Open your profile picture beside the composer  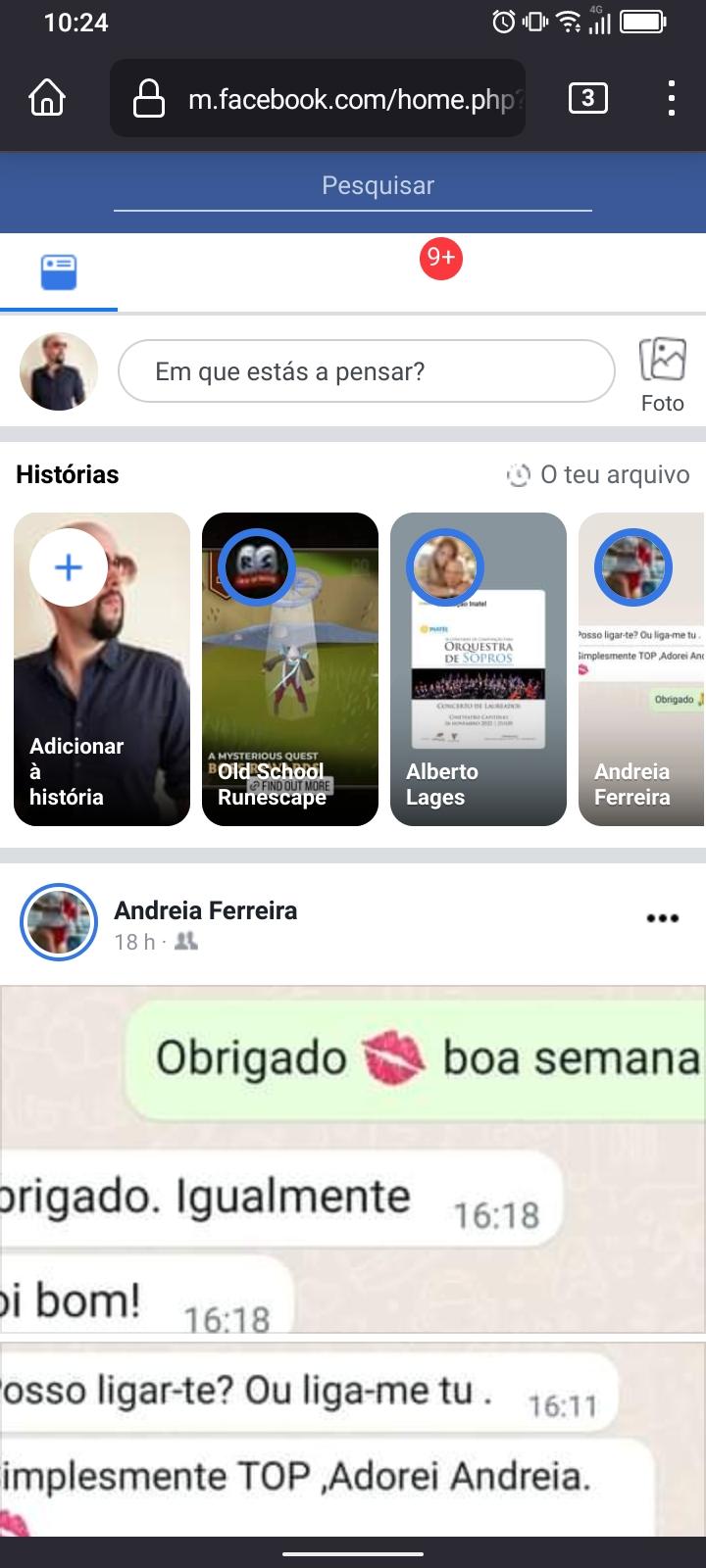(59, 371)
